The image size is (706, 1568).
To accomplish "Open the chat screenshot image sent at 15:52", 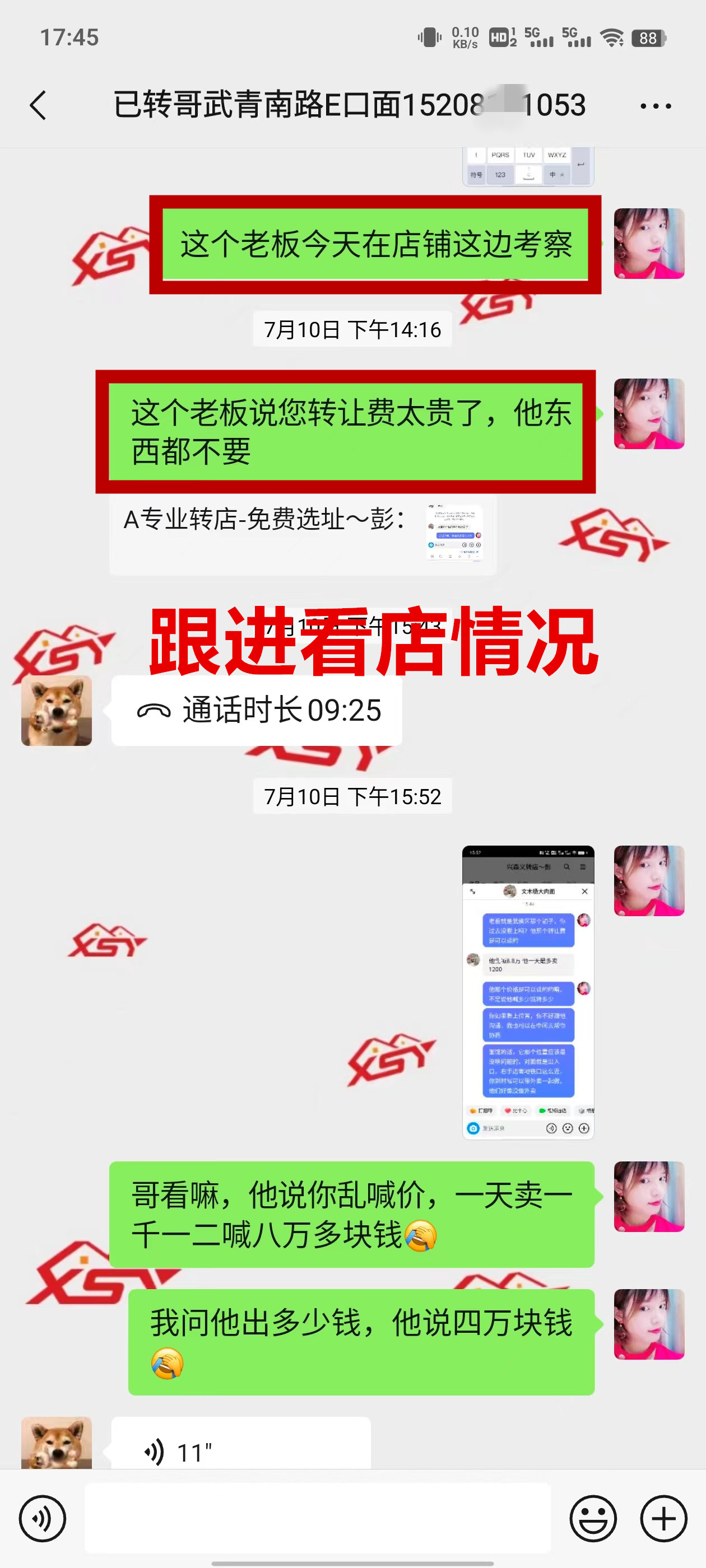I will pyautogui.click(x=527, y=992).
